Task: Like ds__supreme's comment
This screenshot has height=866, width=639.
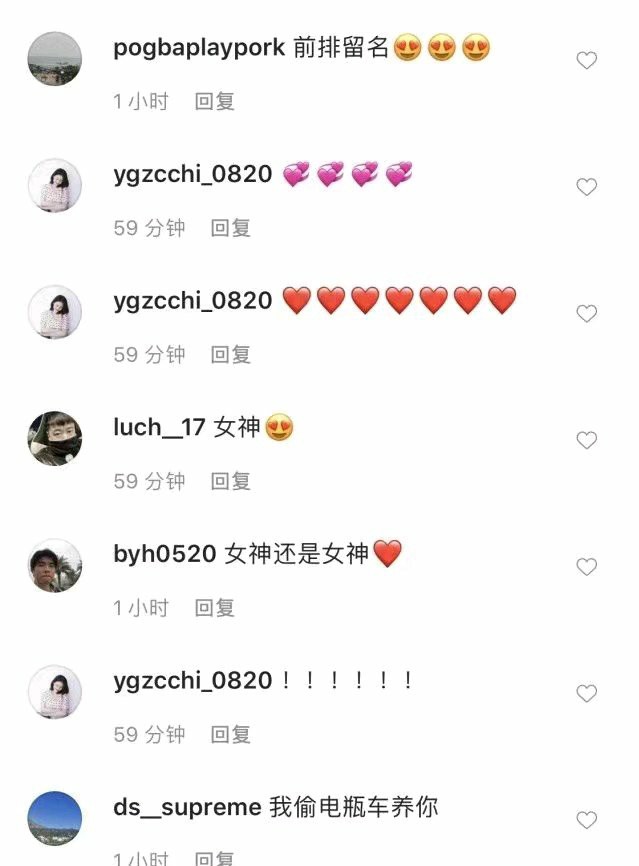Action: [x=587, y=820]
